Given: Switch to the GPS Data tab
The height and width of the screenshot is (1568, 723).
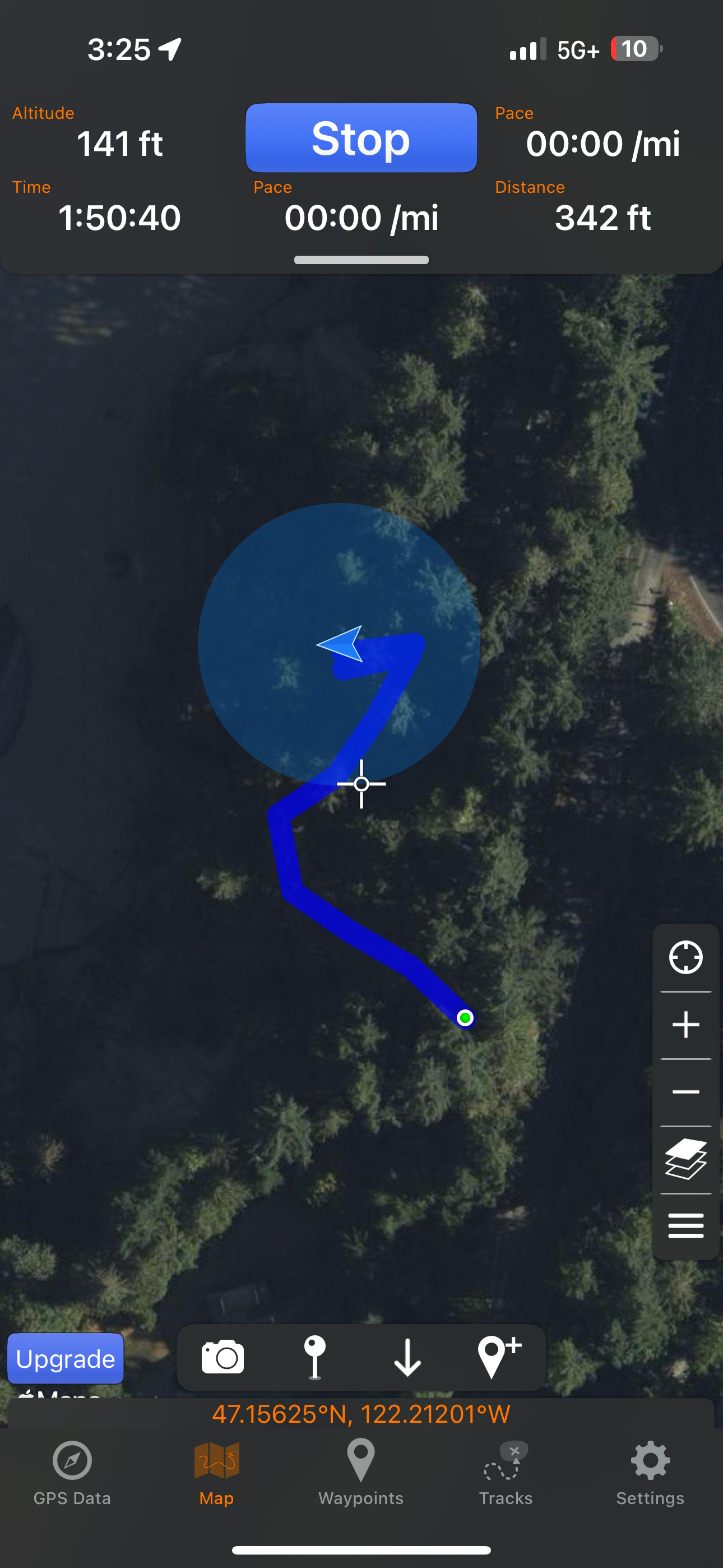Looking at the screenshot, I should (x=72, y=1472).
